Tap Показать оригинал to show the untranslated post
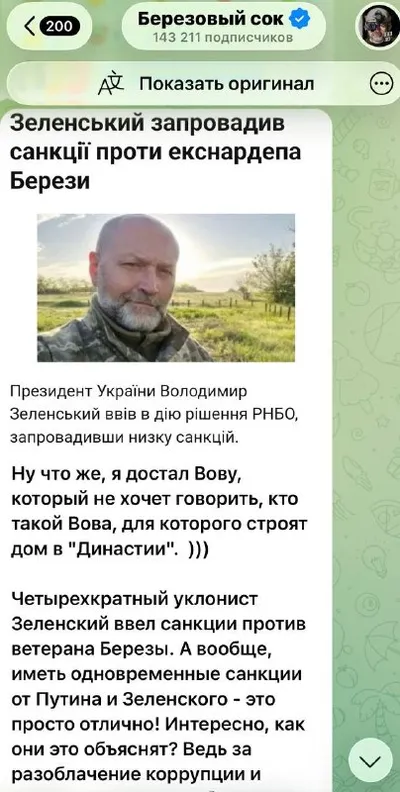Image resolution: width=400 pixels, height=792 pixels. coord(206,84)
